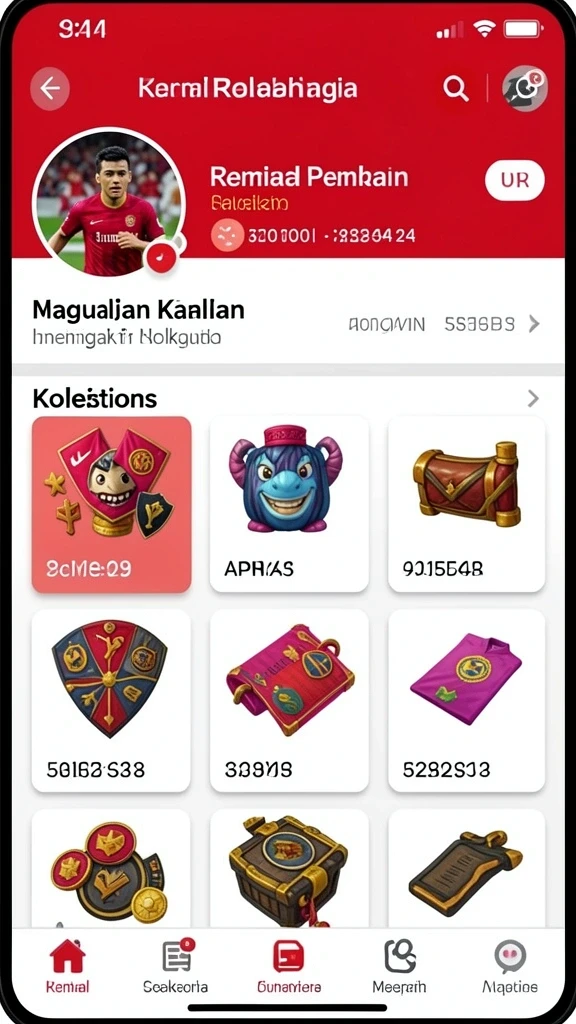Switch to the Seakeoria tab

coord(176,966)
